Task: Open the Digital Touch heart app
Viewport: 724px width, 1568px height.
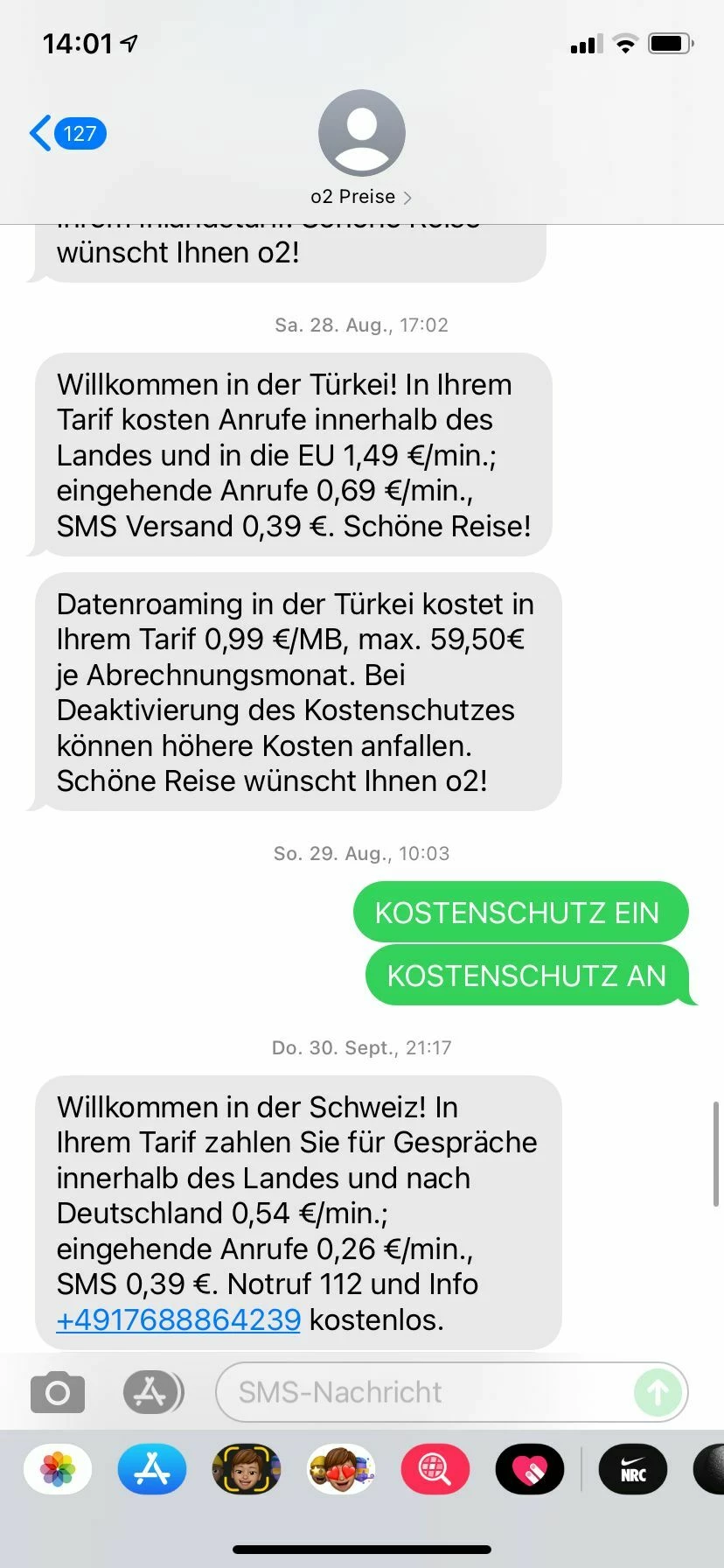Action: click(530, 1469)
